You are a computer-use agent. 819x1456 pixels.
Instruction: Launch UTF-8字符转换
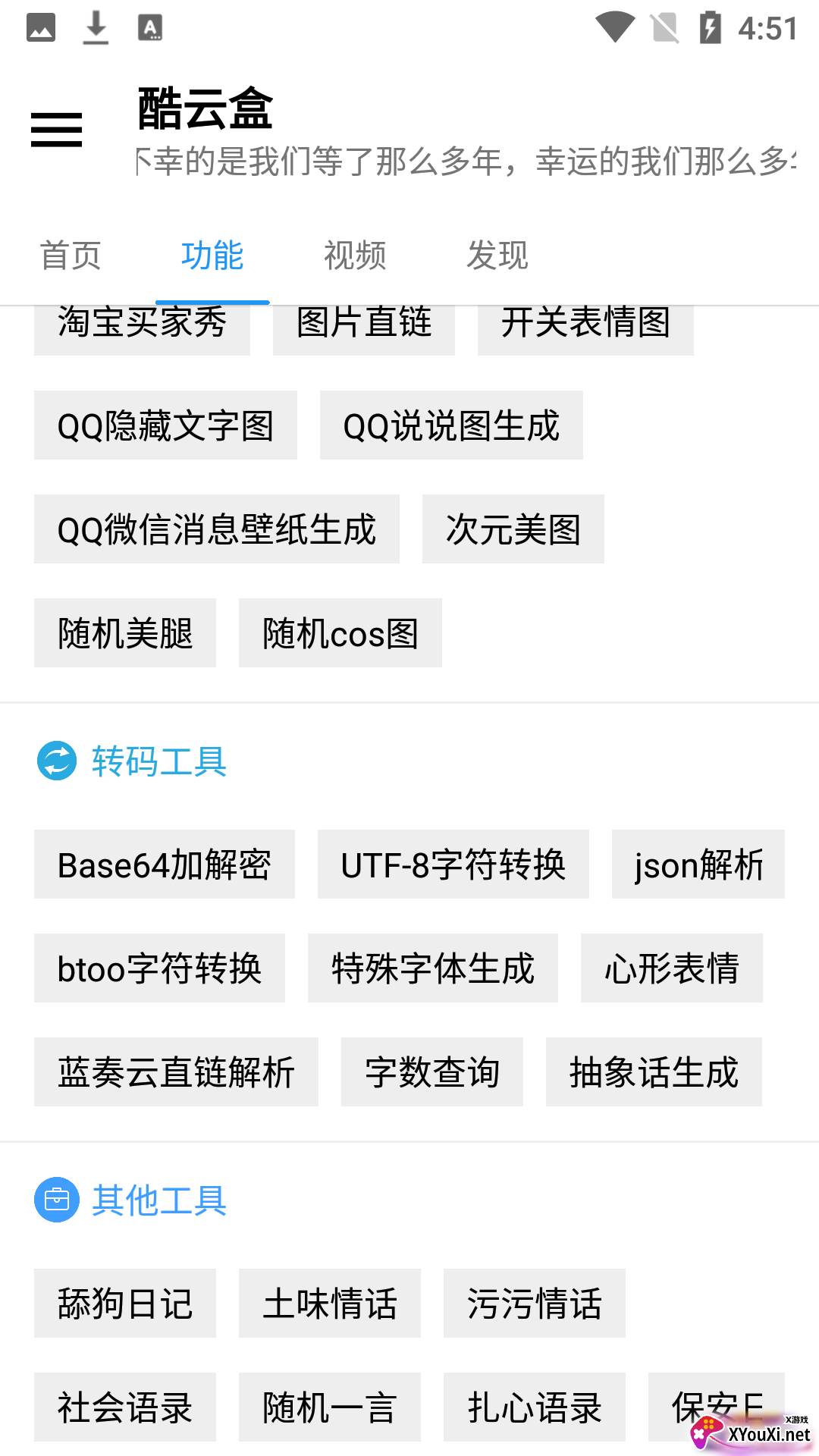click(453, 864)
